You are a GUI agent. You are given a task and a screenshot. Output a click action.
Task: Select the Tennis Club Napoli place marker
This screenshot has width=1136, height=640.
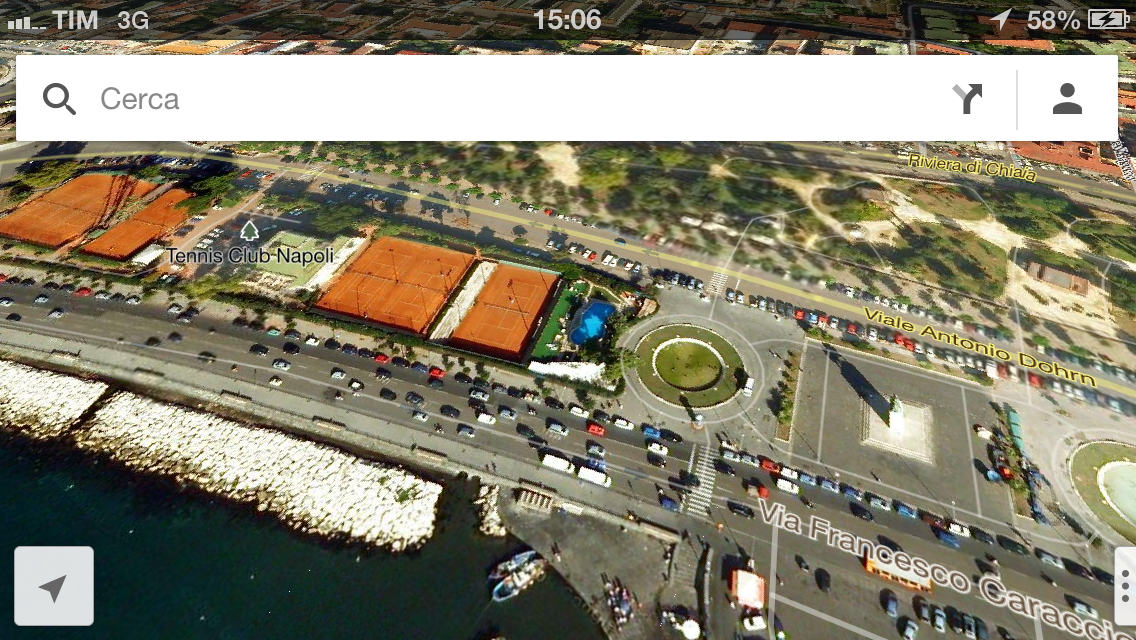pos(249,232)
